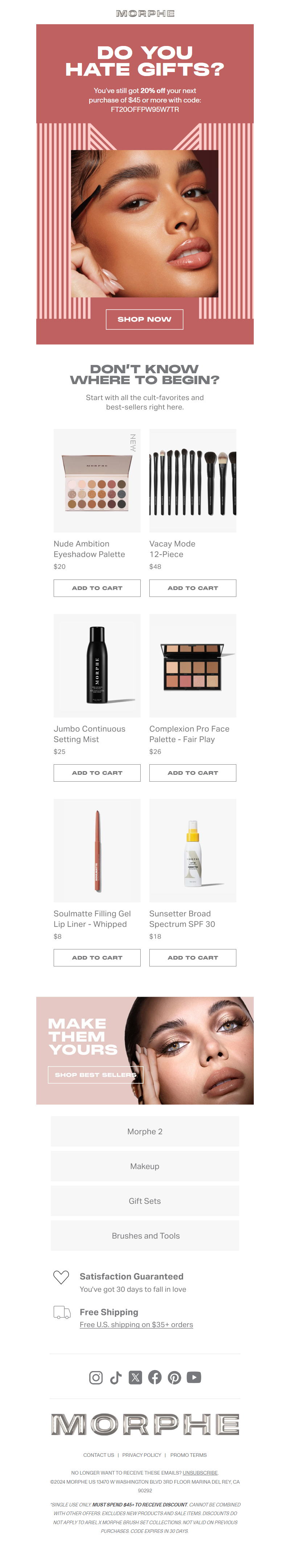The image size is (290, 1568).
Task: Add Complexion Pro Face Palette to cart
Action: click(192, 773)
